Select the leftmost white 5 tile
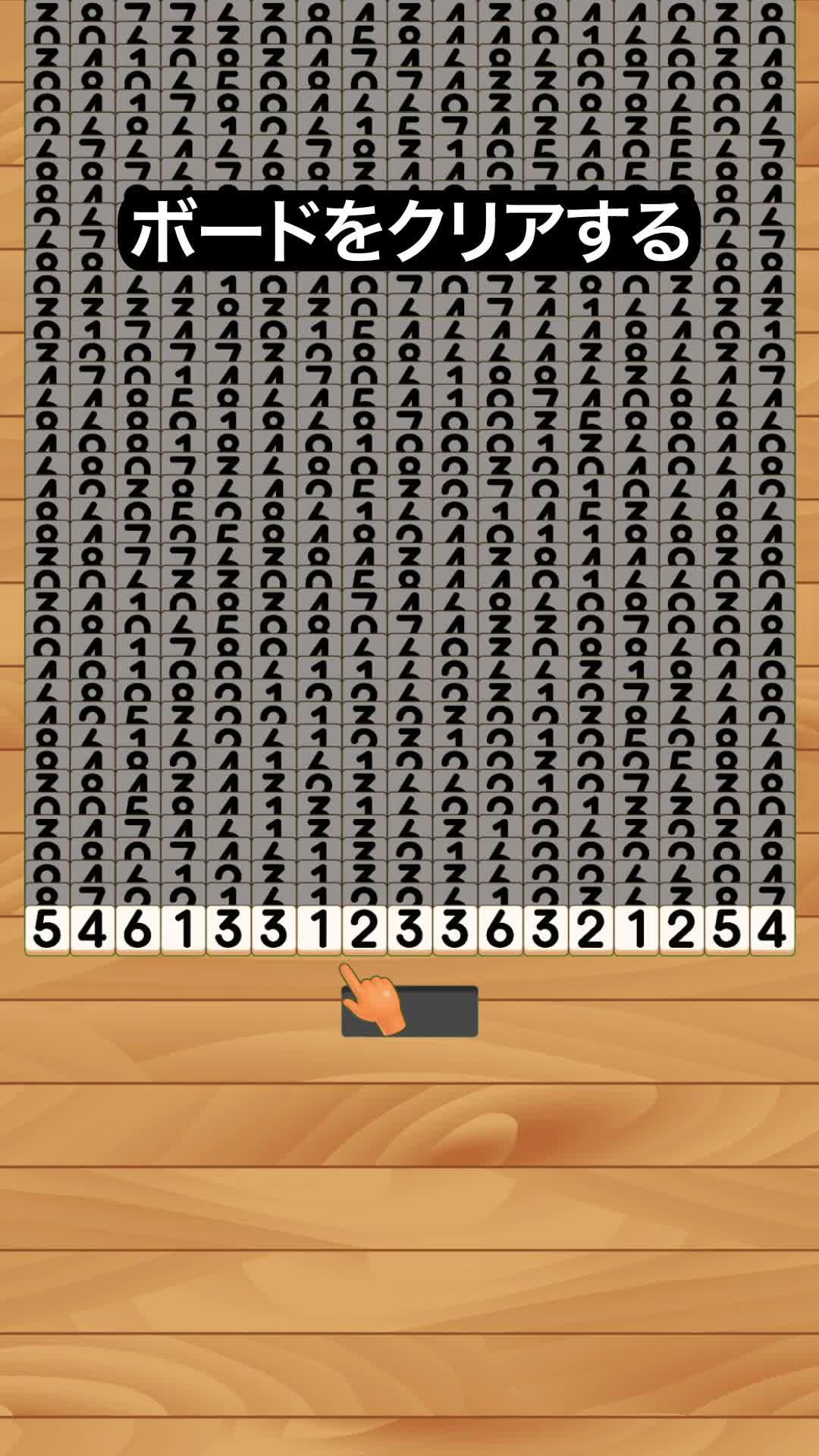This screenshot has width=819, height=1456. pyautogui.click(x=47, y=930)
